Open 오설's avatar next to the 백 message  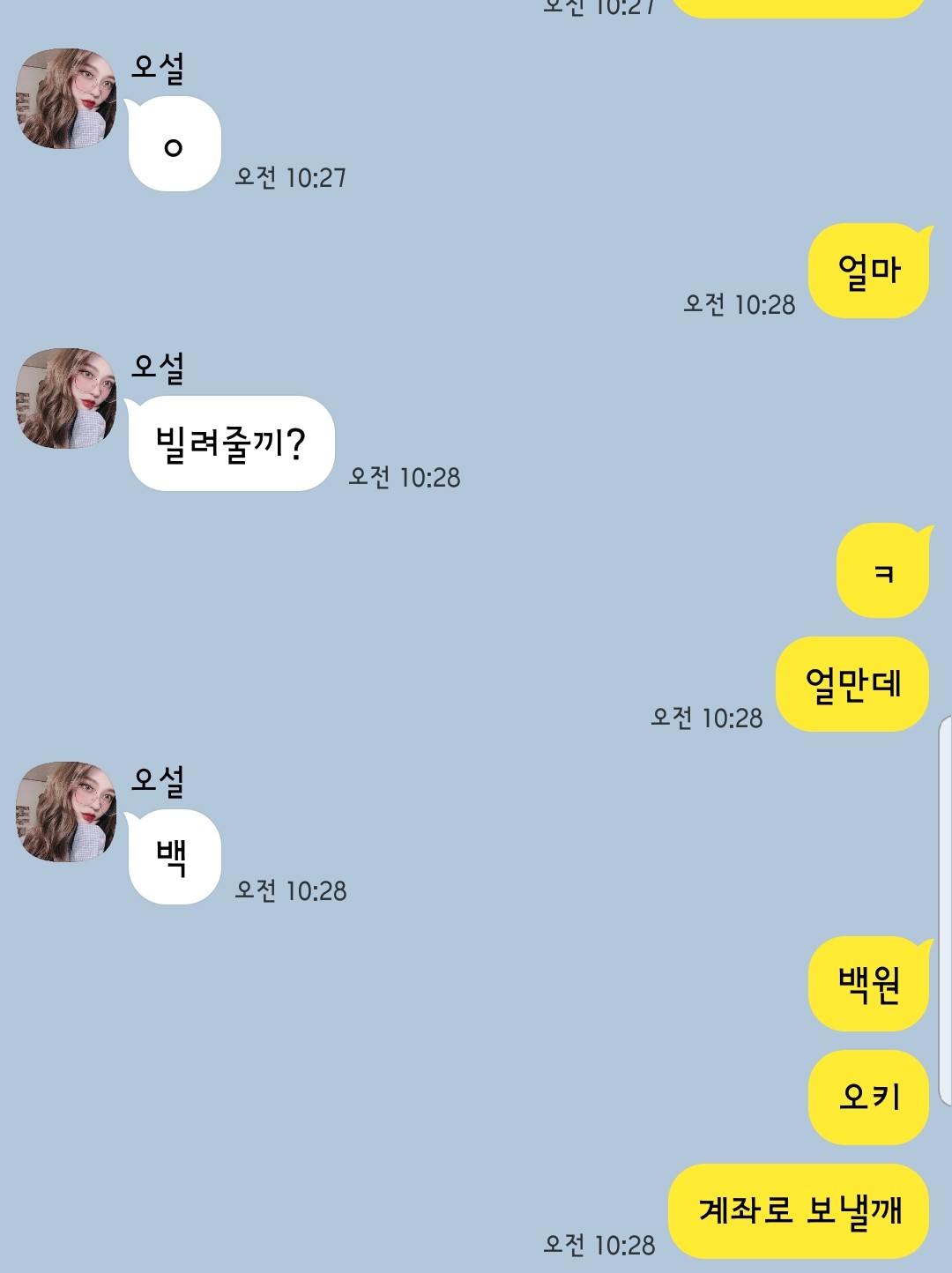coord(66,812)
